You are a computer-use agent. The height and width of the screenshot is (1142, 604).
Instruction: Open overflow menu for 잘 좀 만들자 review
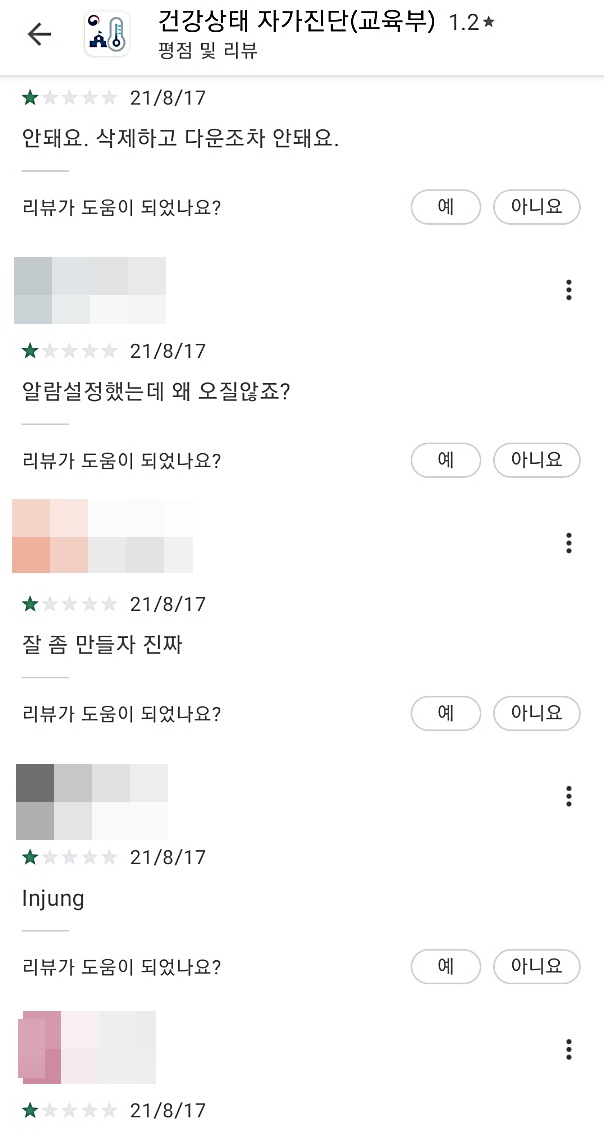click(x=568, y=543)
